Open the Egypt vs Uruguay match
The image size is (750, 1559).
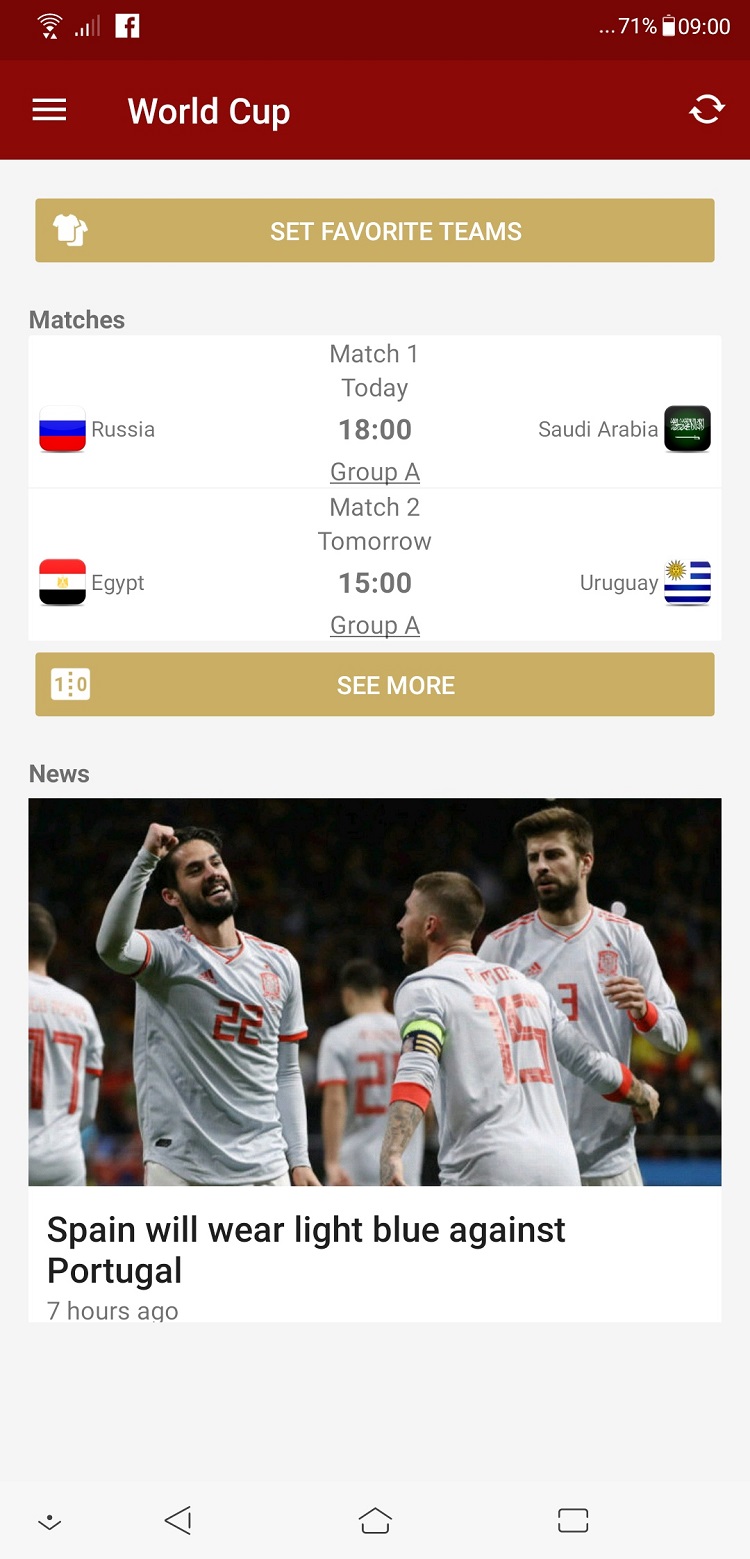[x=375, y=582]
